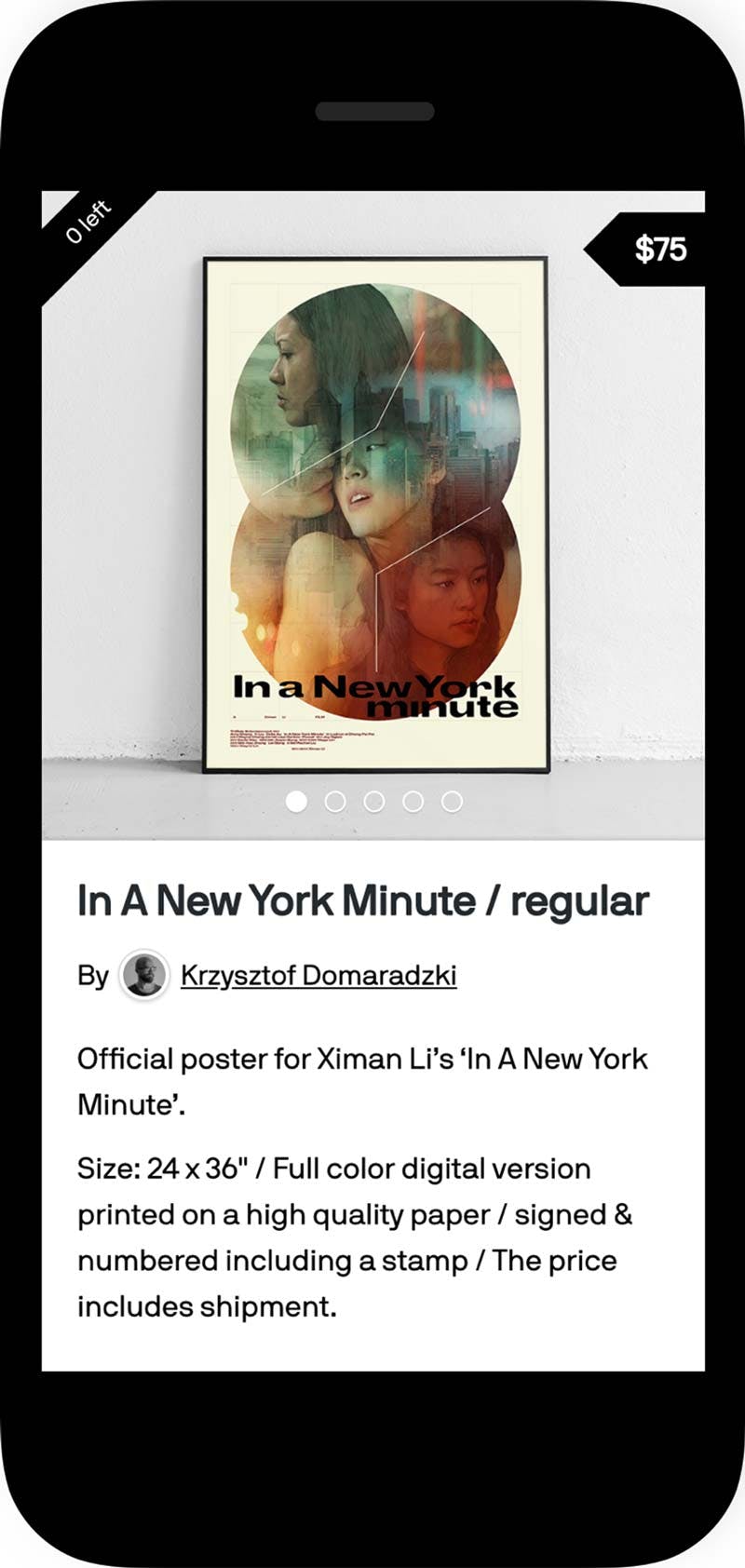Image resolution: width=745 pixels, height=1568 pixels.
Task: Open Krzysztof Domaradzki's profile link
Action: [318, 975]
